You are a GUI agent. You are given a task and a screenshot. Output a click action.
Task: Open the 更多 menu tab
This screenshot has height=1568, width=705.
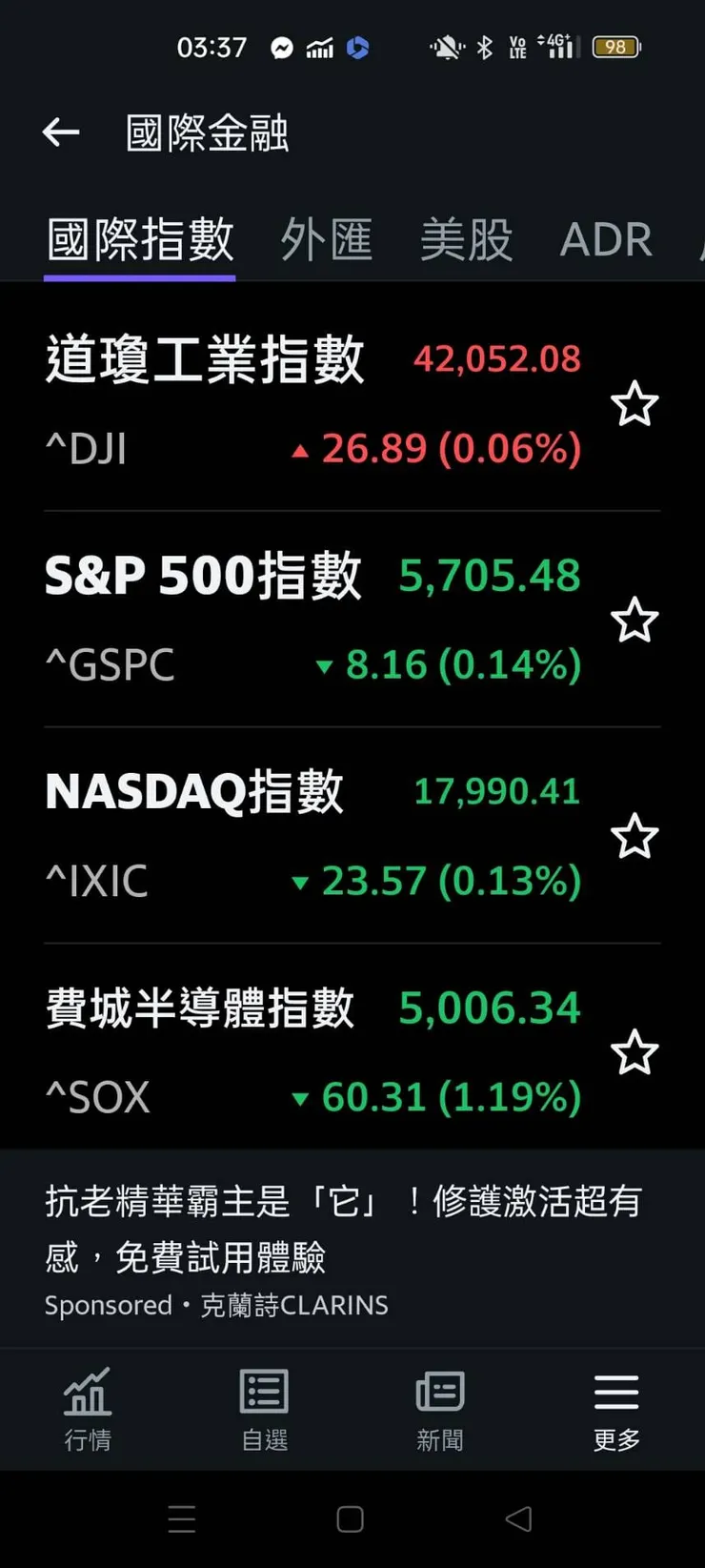[x=616, y=1409]
